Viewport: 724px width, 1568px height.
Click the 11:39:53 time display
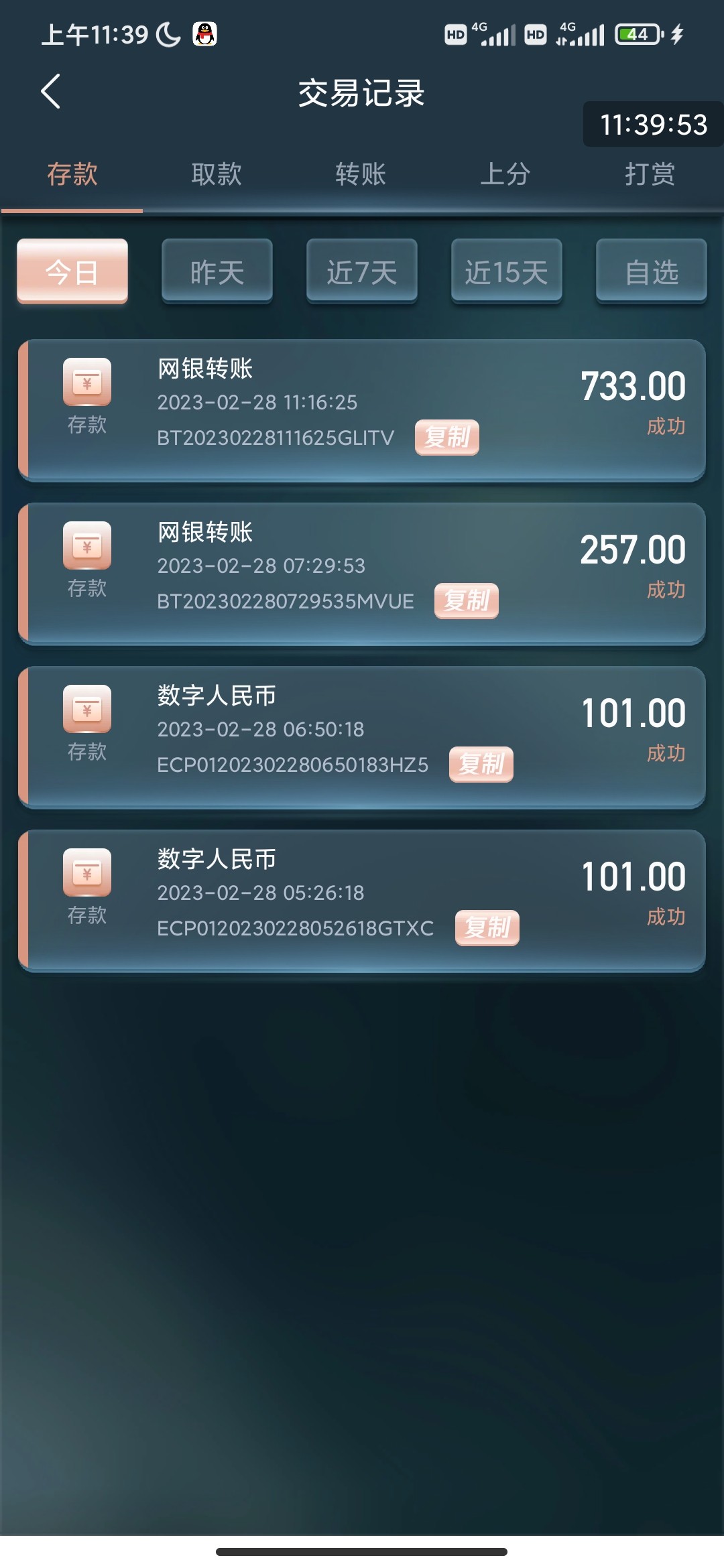652,124
